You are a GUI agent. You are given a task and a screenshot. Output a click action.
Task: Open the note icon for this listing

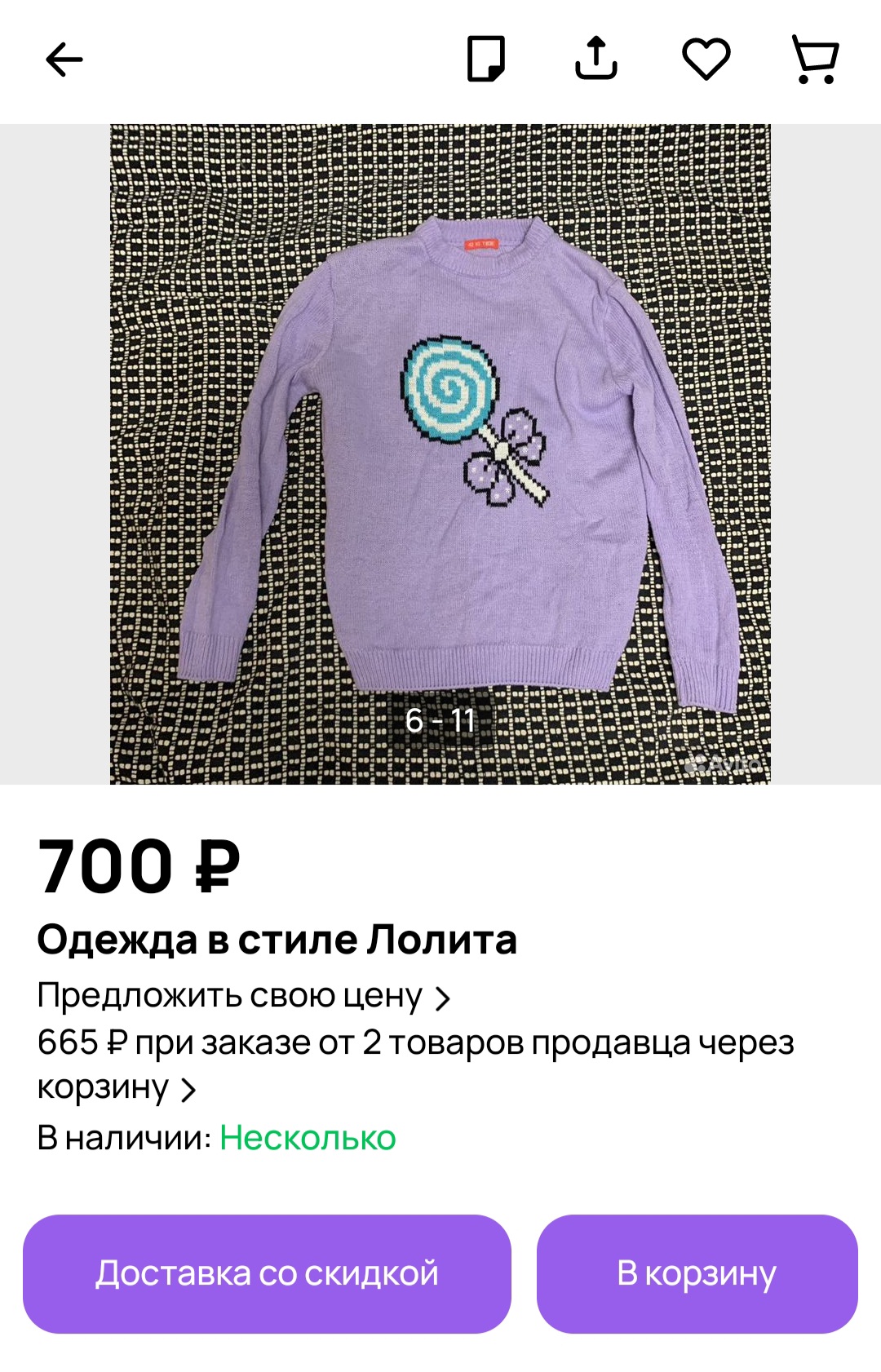click(485, 59)
